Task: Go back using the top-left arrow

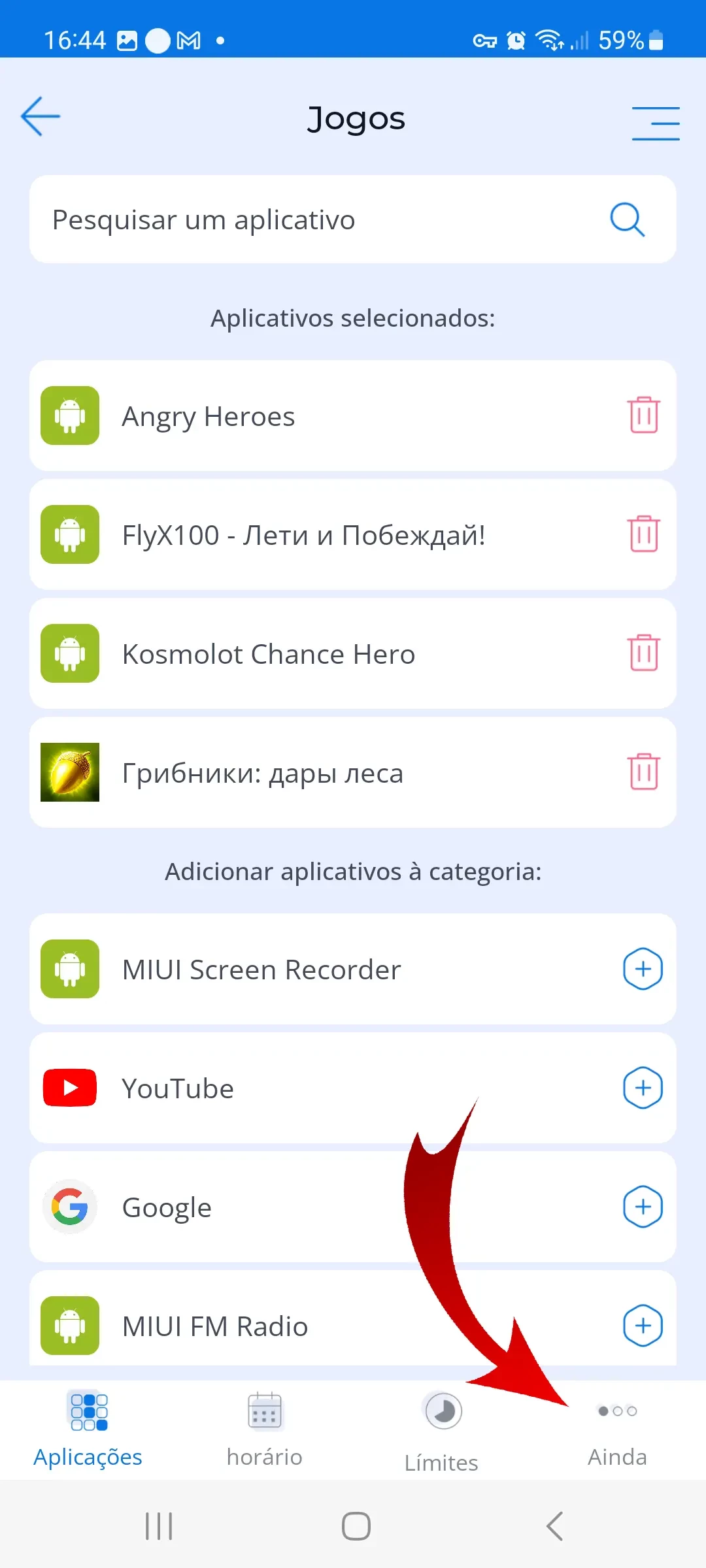Action: click(x=41, y=117)
